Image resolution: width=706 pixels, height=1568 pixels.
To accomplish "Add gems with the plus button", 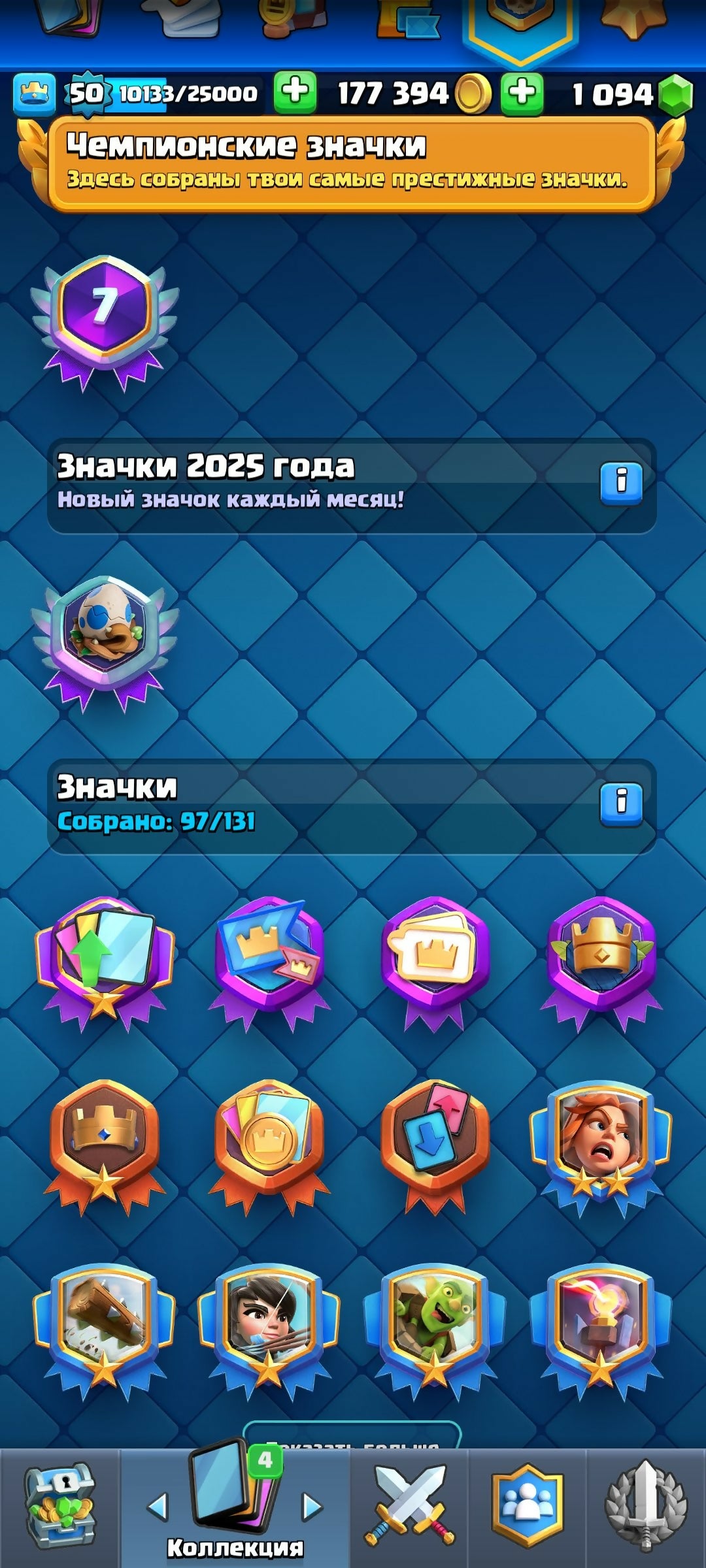I will tap(522, 92).
